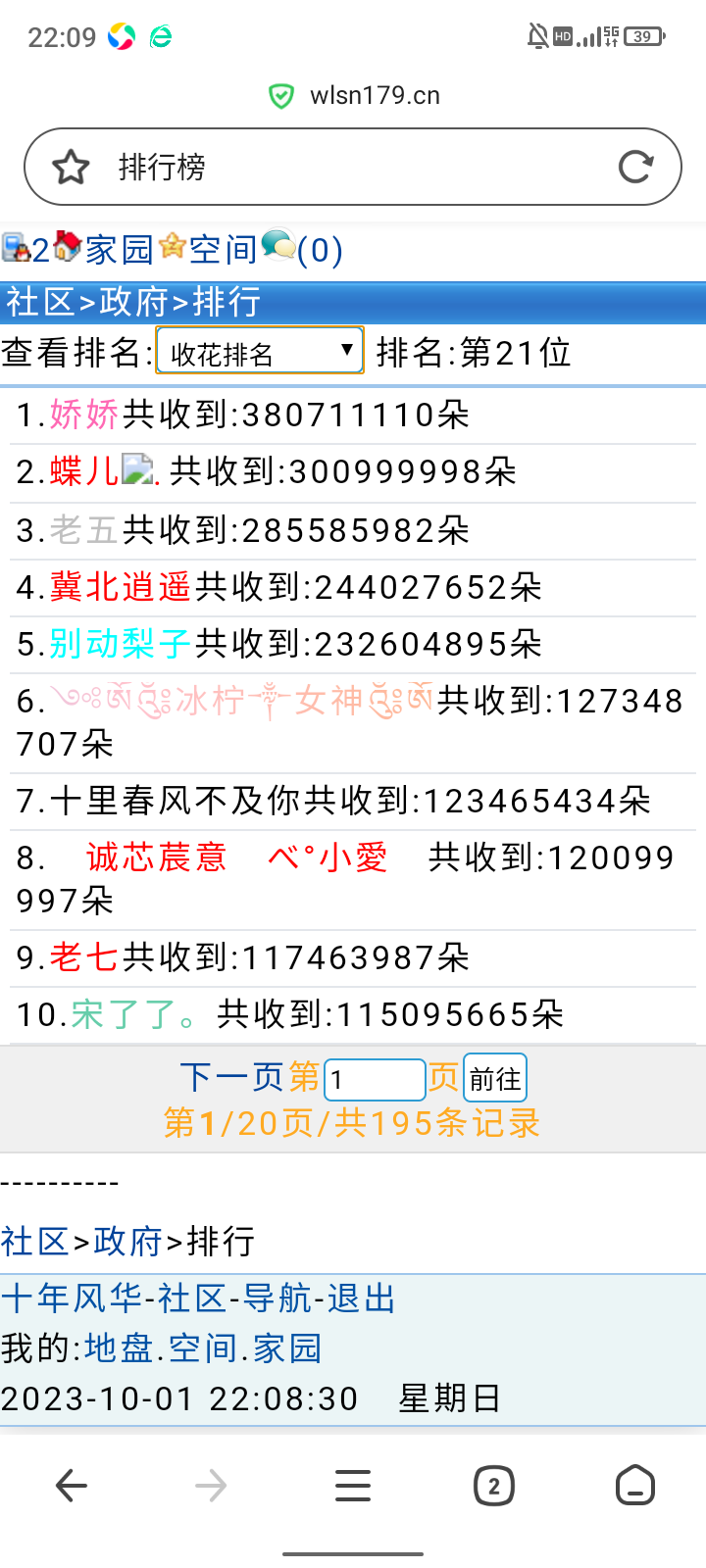Tap the 前往 button to jump pages
706x1568 pixels.
(495, 1079)
